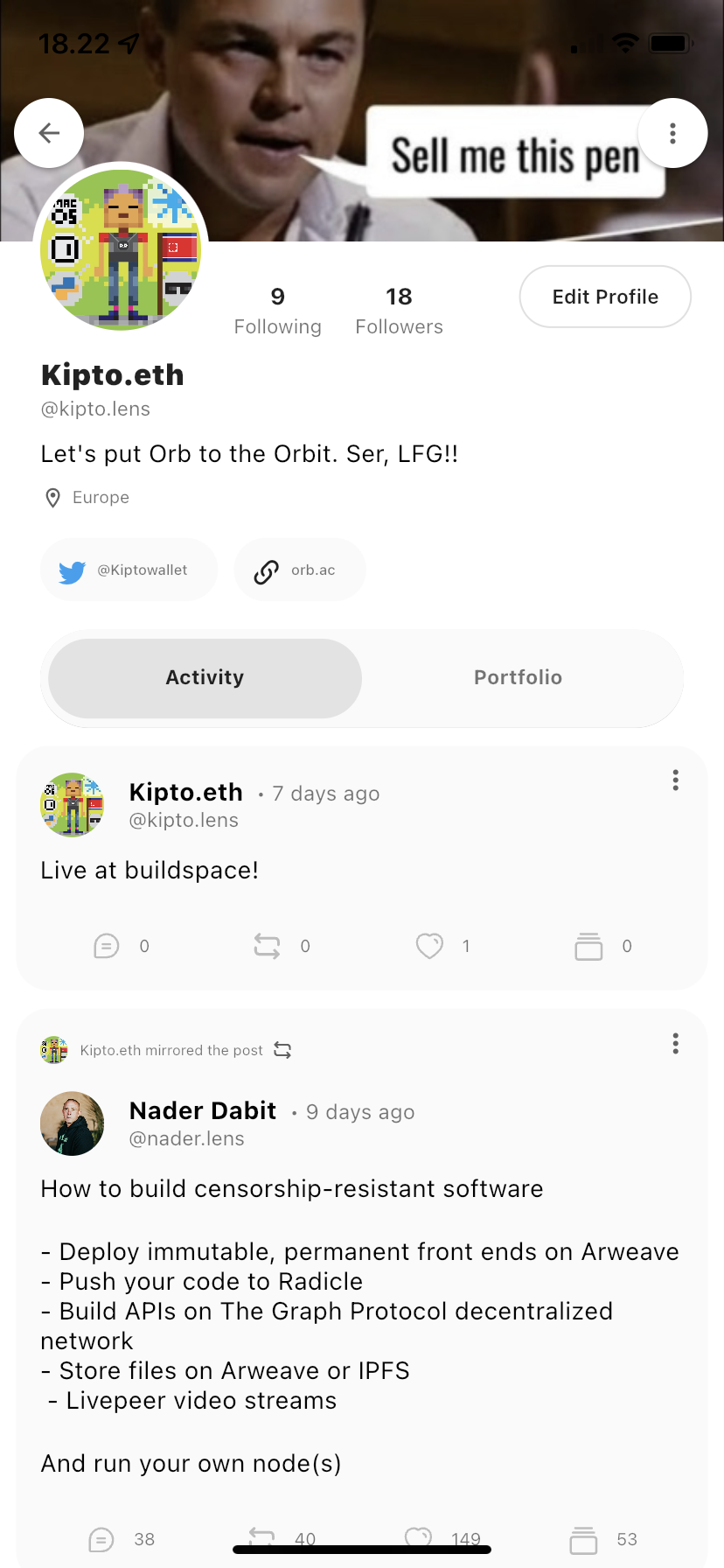Screen dimensions: 724x1568
Task: Enlarge the Kipto.eth pixel avatar
Action: tap(121, 248)
